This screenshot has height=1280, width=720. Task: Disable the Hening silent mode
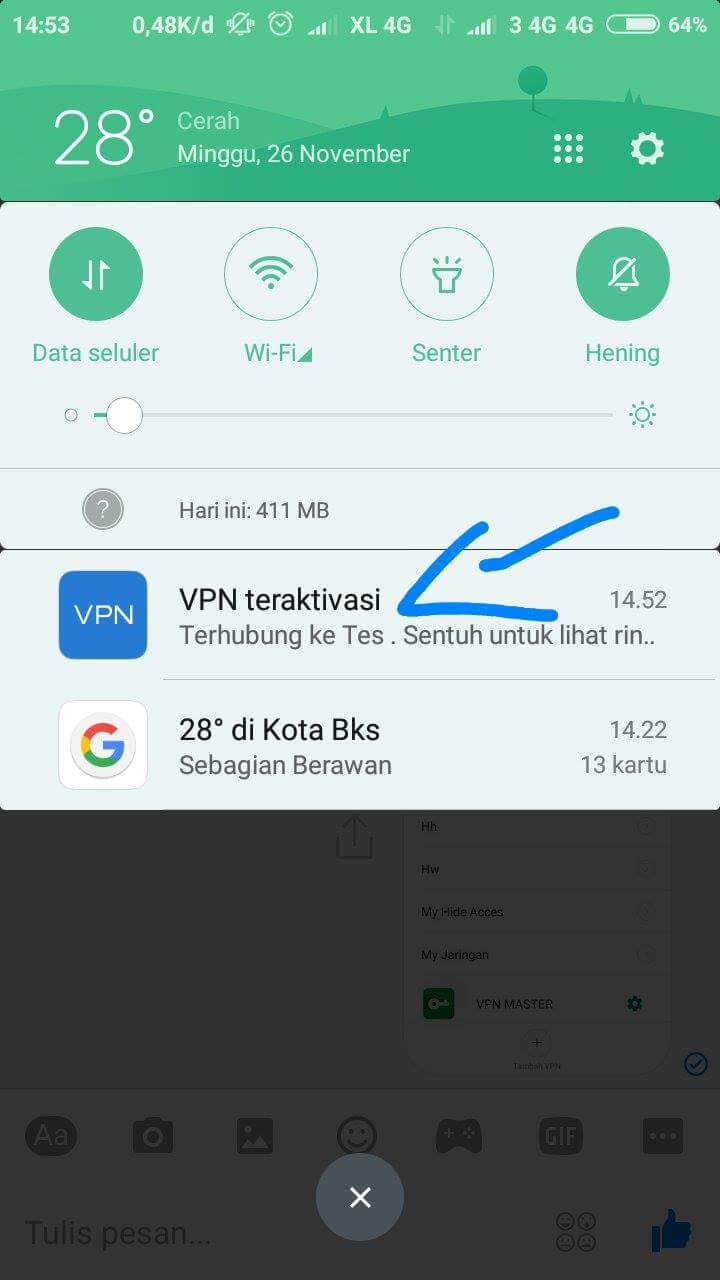tap(623, 274)
